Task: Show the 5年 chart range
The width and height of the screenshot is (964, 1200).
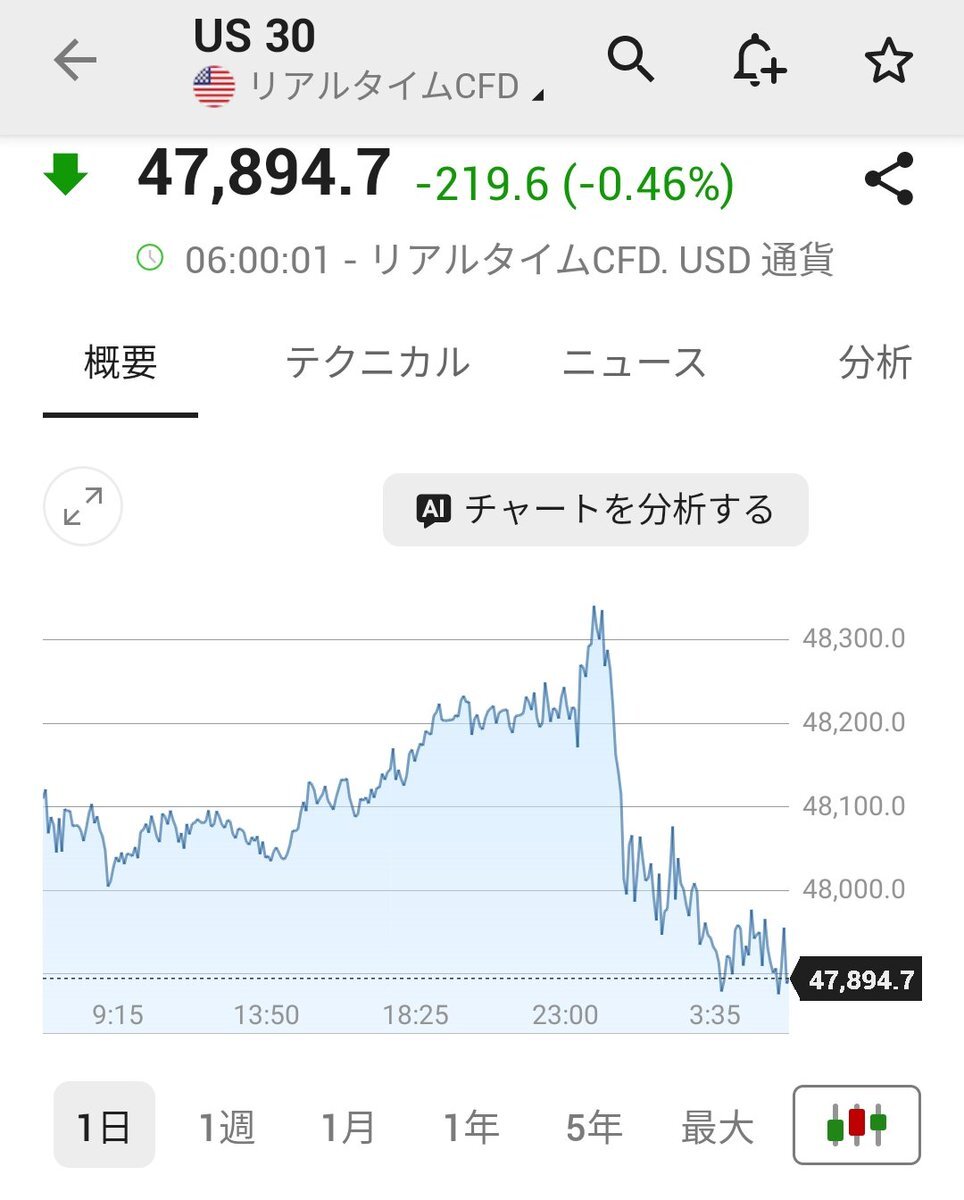Action: point(594,1127)
